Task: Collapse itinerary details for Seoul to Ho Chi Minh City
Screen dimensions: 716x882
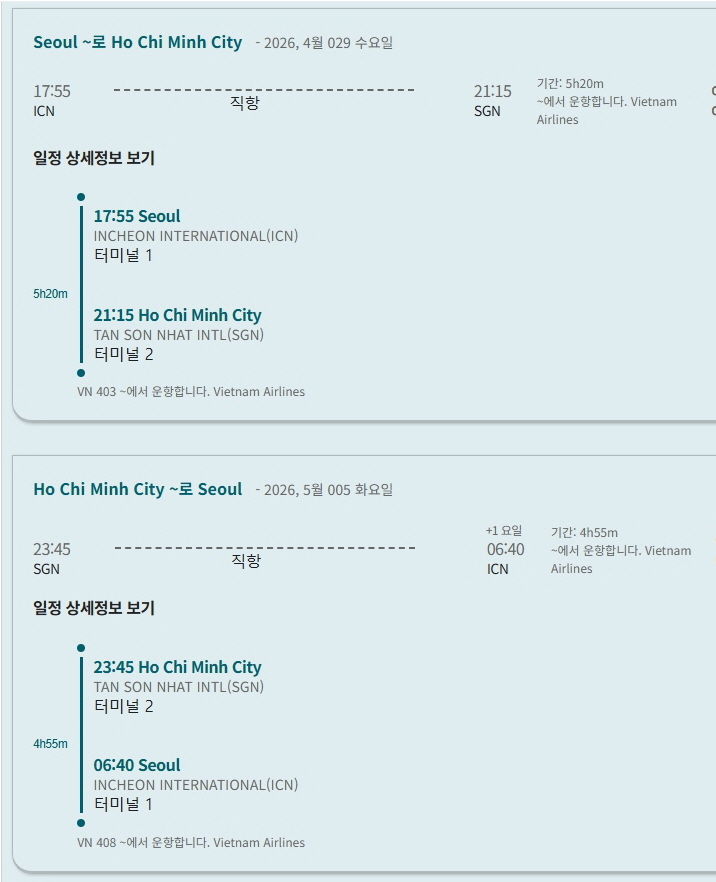Action: pos(94,158)
